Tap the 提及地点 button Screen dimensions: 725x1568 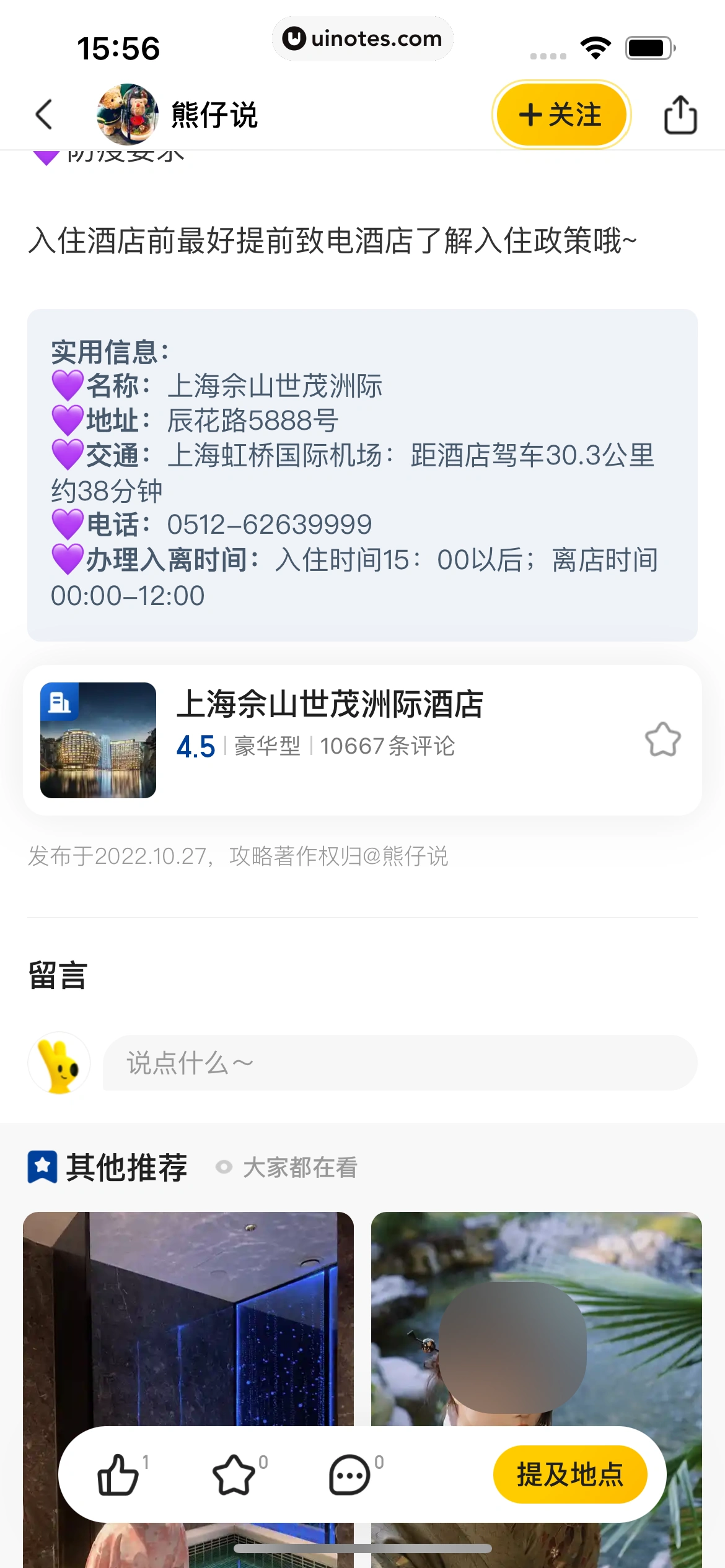coord(569,1474)
